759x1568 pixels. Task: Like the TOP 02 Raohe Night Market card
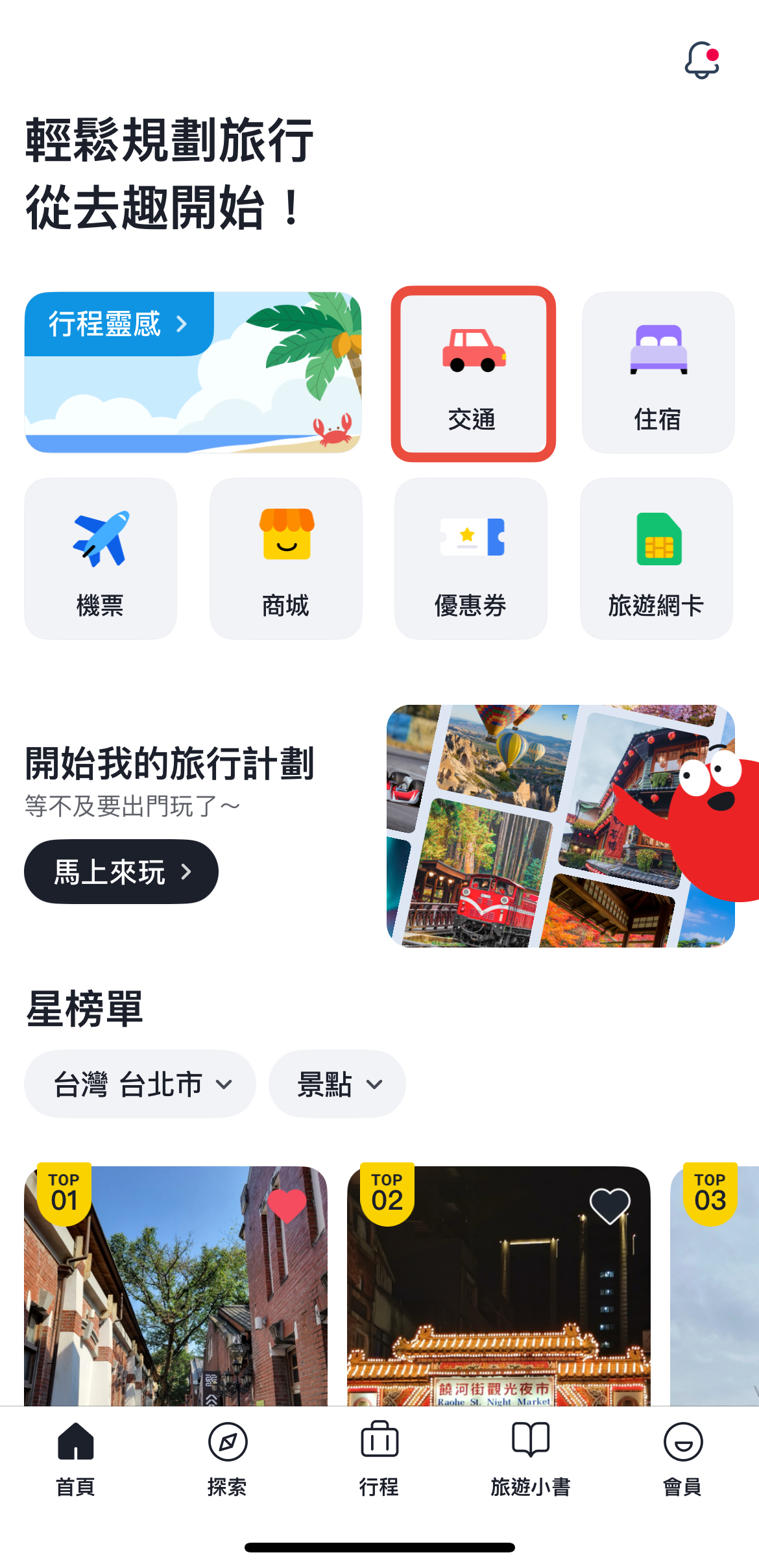[610, 1206]
